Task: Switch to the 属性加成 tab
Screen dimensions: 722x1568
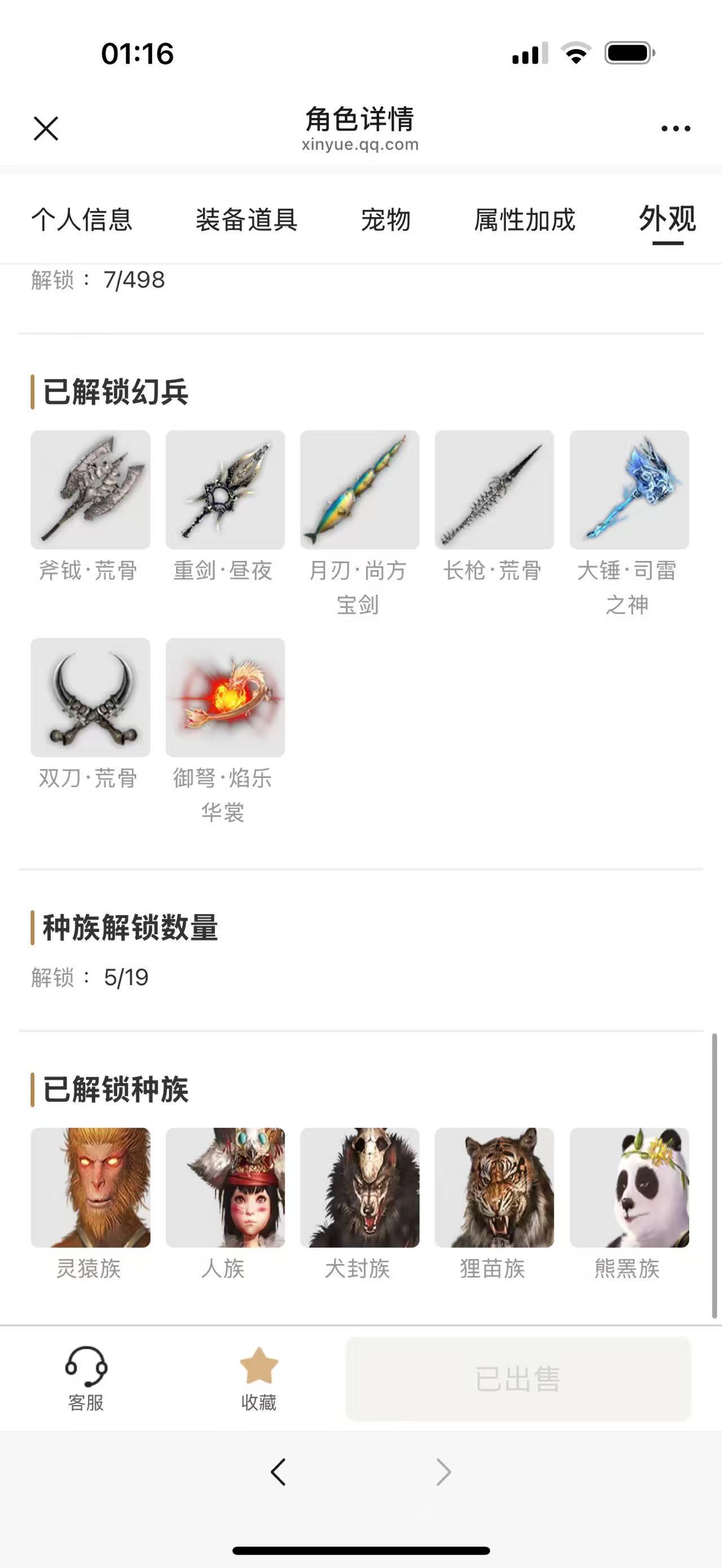Action: tap(524, 220)
